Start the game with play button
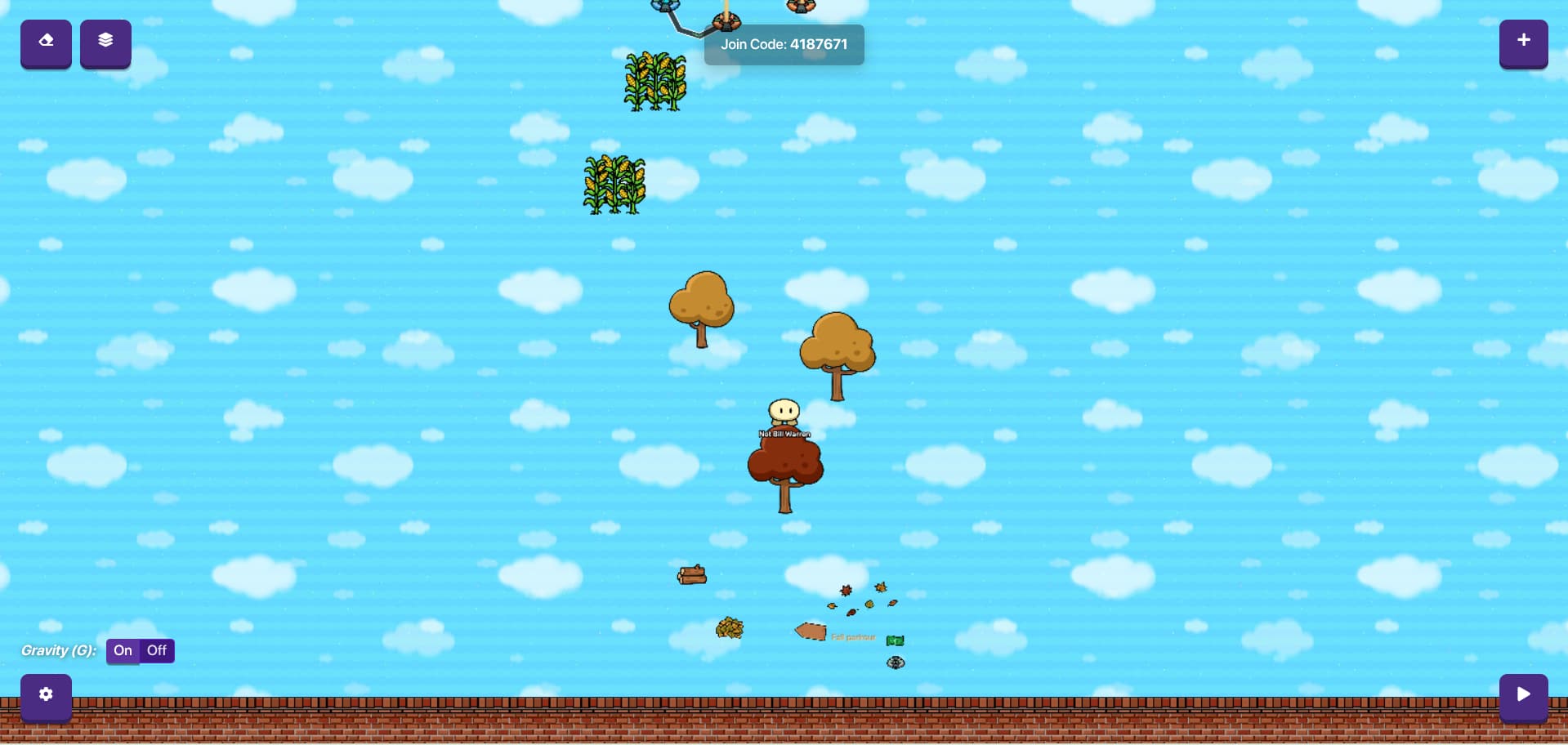The height and width of the screenshot is (745, 1568). tap(1523, 695)
